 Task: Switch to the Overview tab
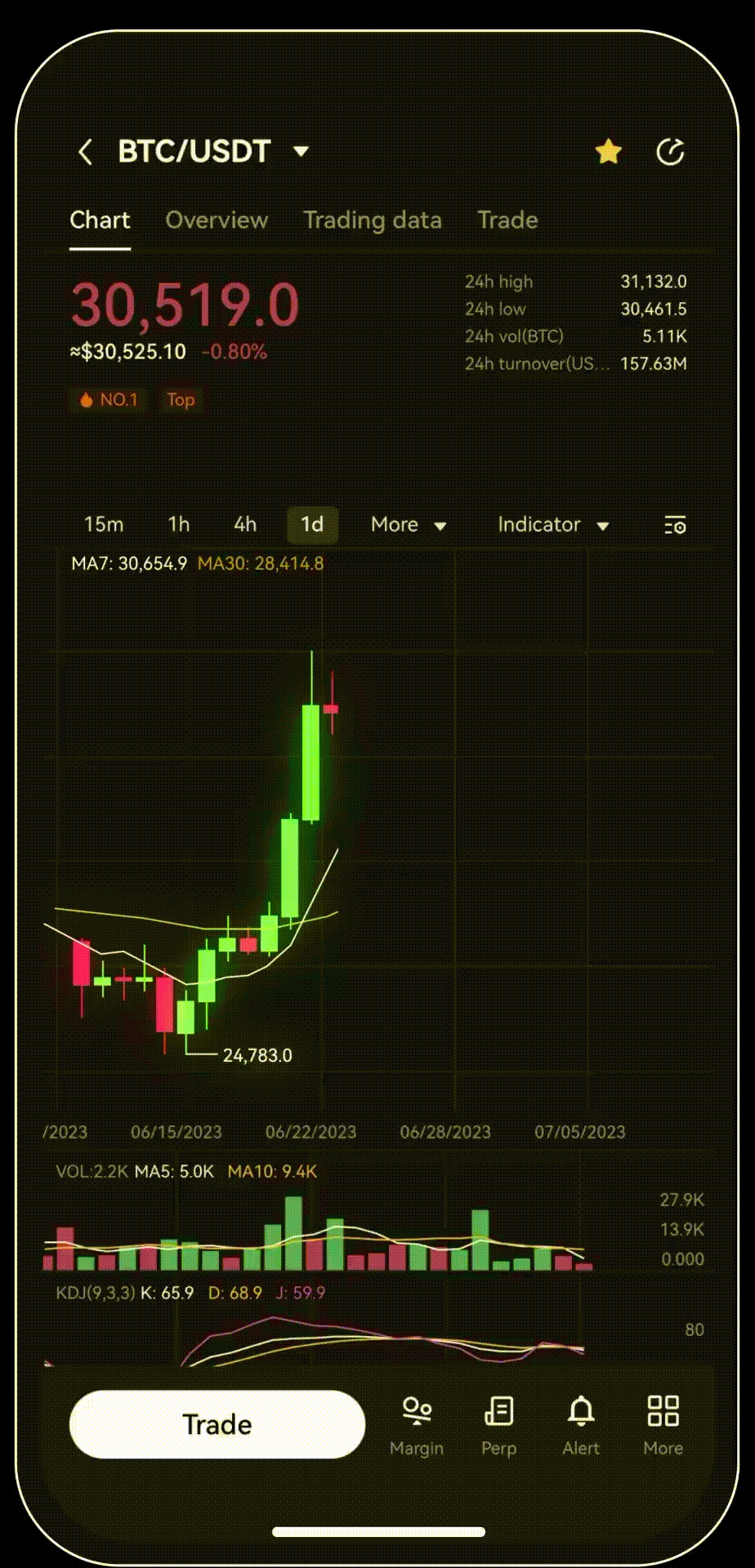217,220
